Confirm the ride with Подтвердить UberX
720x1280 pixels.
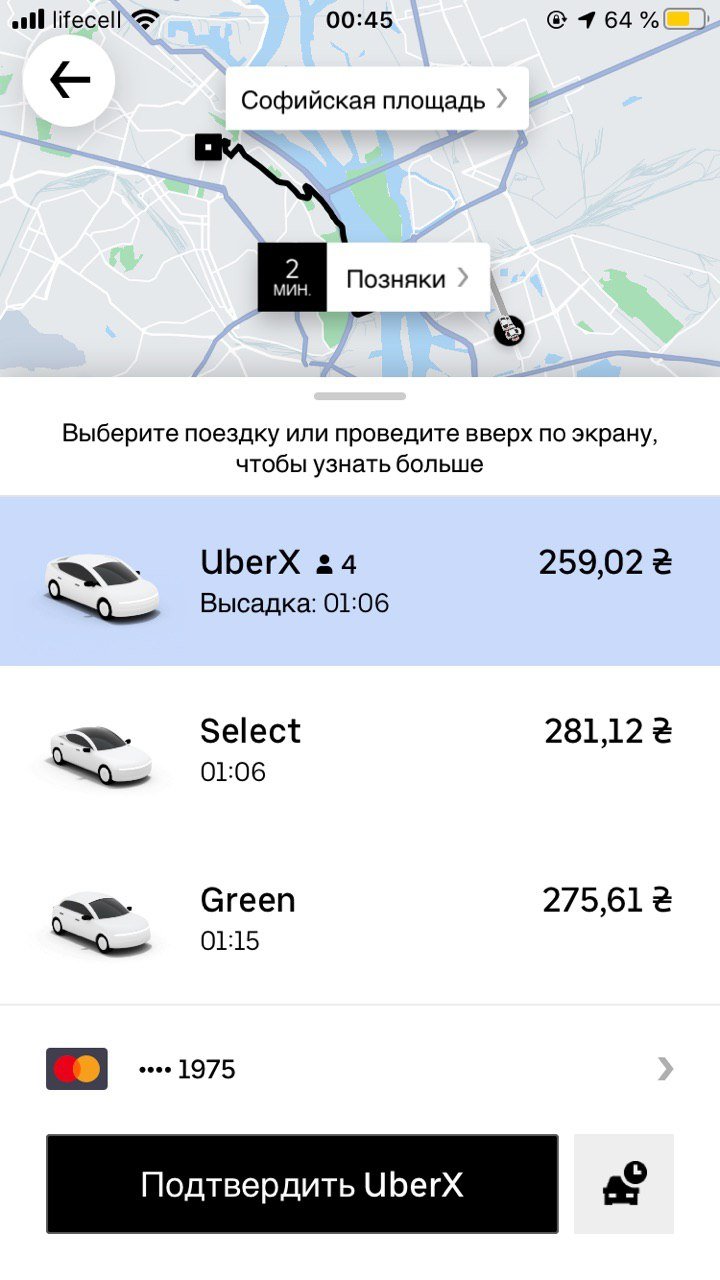click(300, 1183)
